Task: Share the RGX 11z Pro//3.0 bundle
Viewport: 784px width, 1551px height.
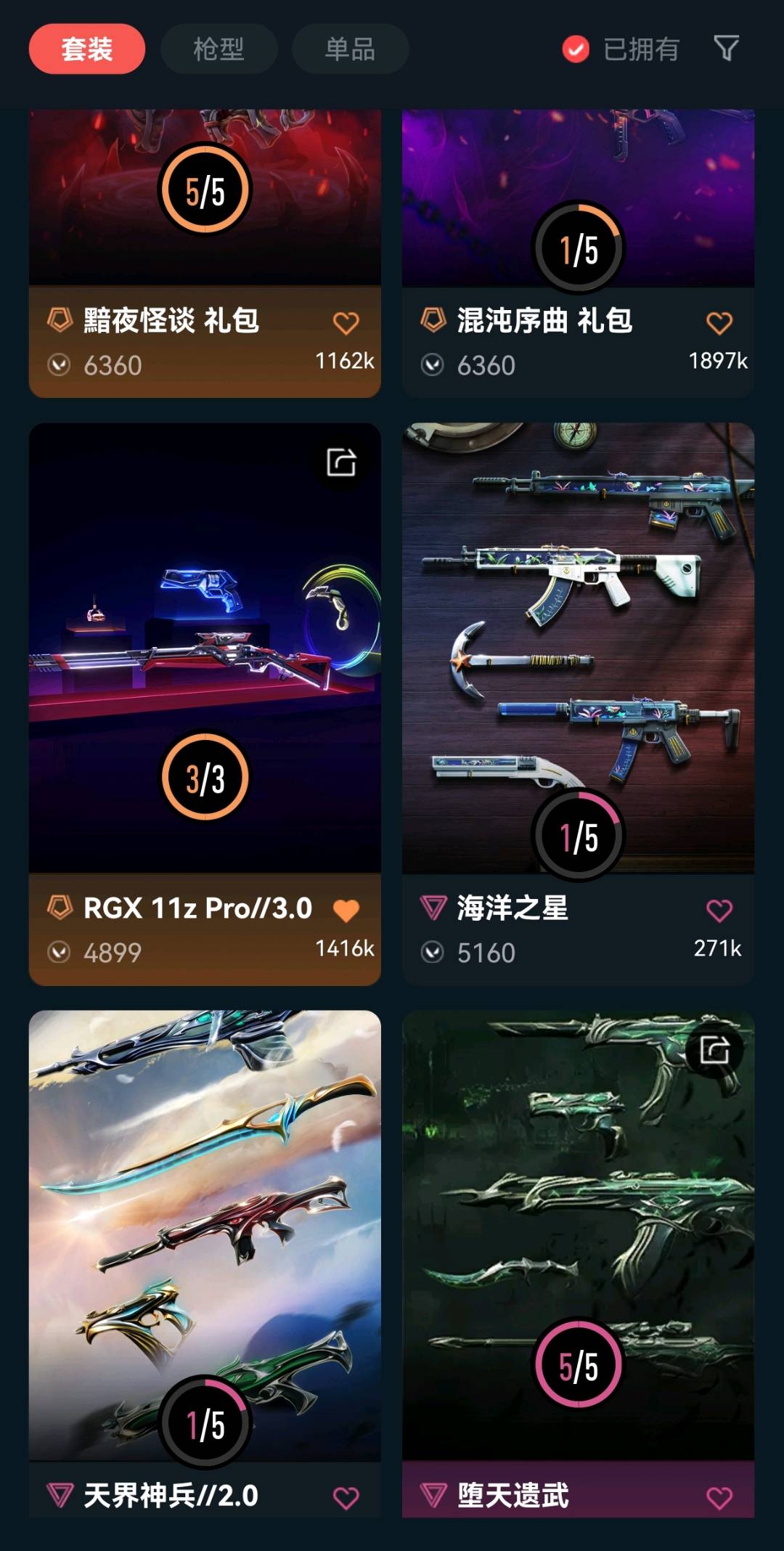Action: pos(341,462)
